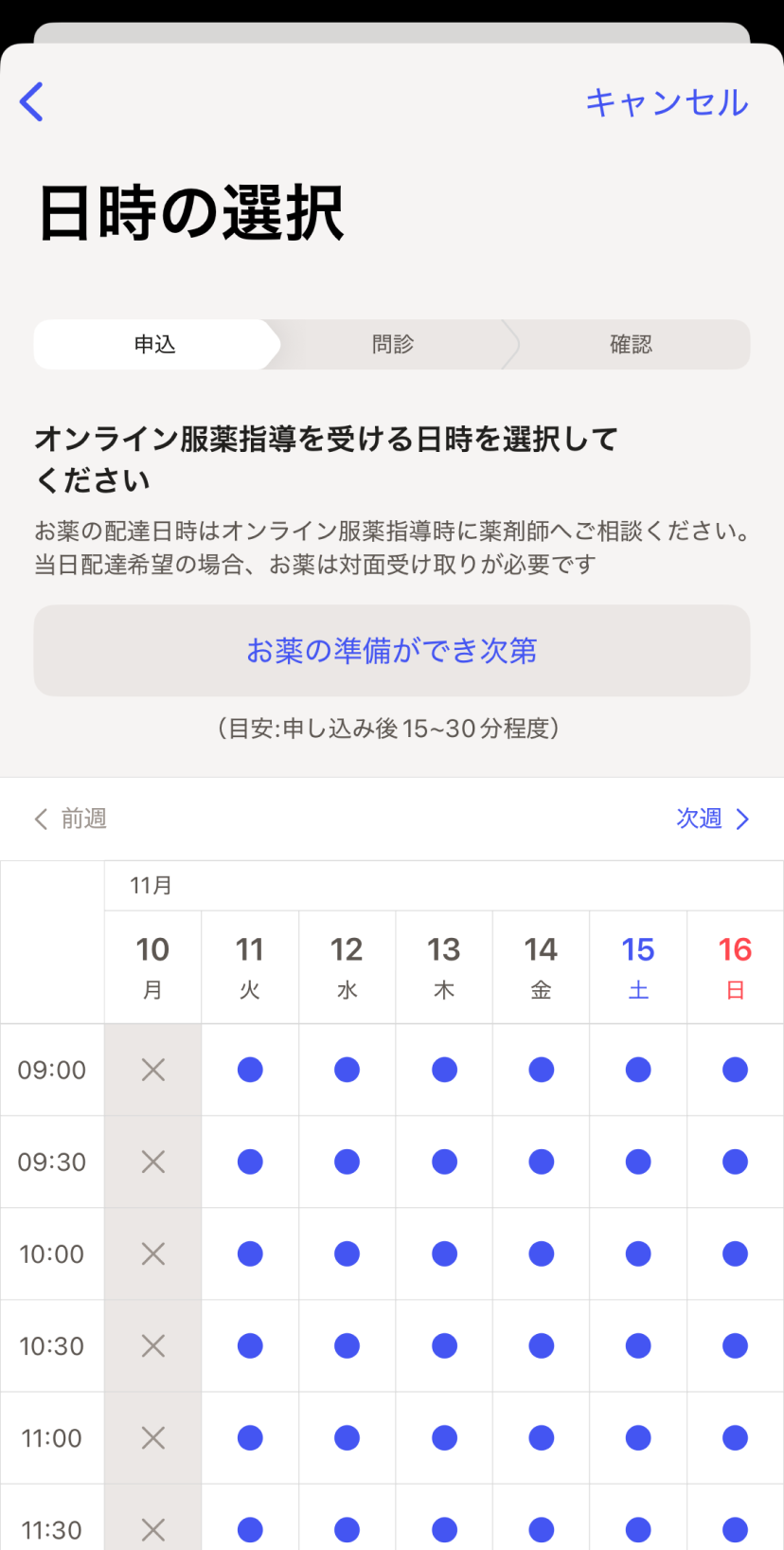Book the 10:30 slot on Sunday 16
Image resolution: width=784 pixels, height=1550 pixels.
[x=735, y=1345]
